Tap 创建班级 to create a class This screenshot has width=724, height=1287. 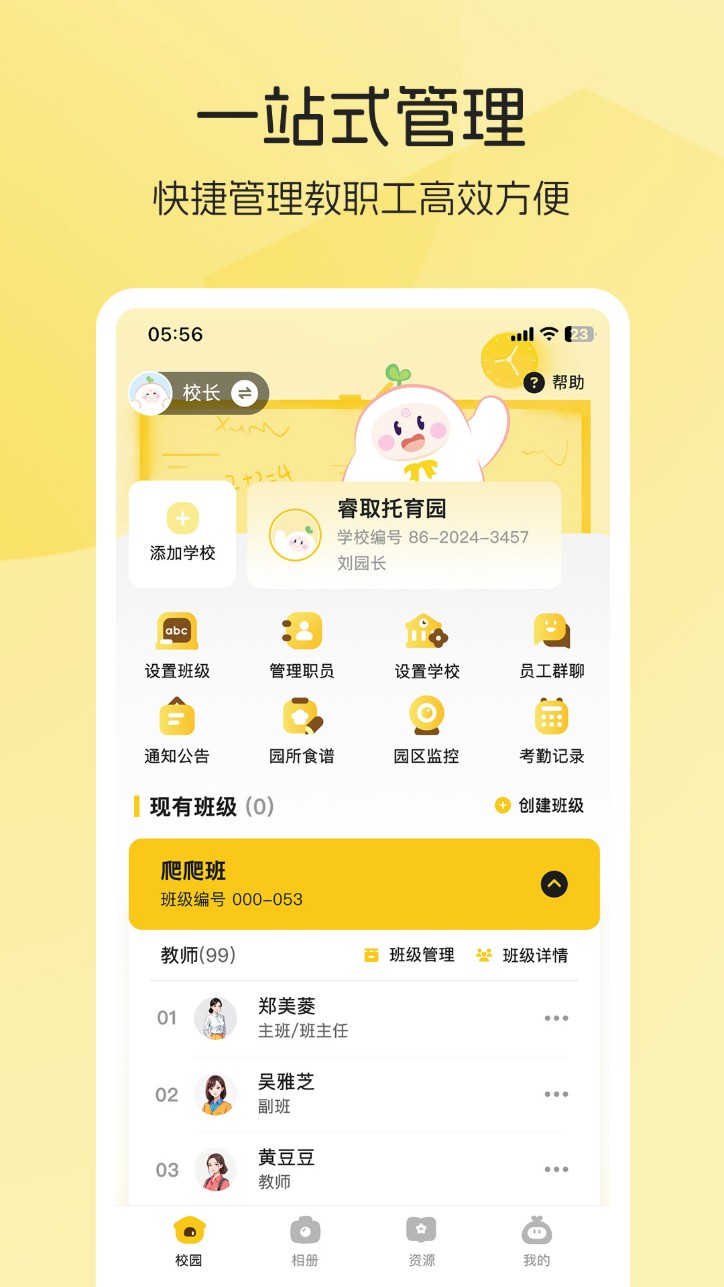[x=541, y=805]
